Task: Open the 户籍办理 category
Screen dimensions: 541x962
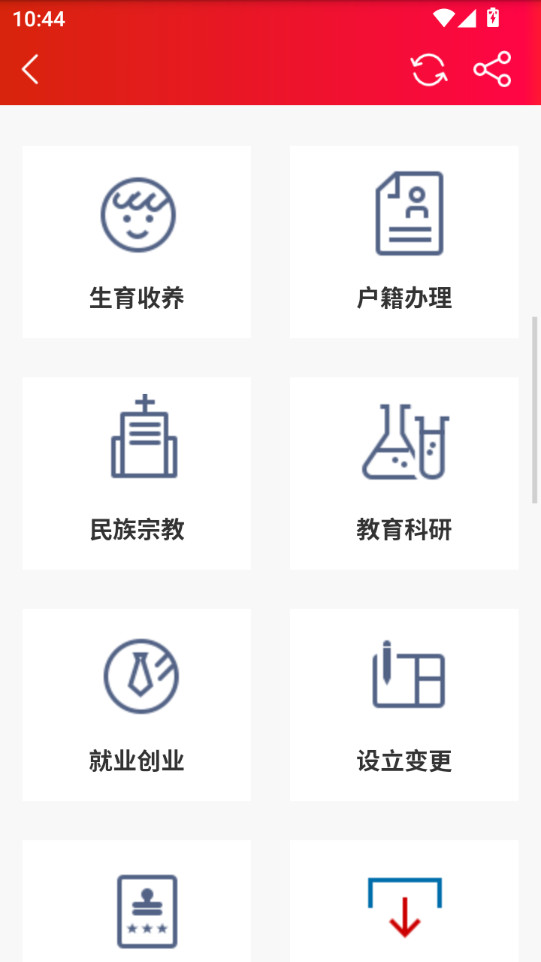Action: (x=404, y=242)
